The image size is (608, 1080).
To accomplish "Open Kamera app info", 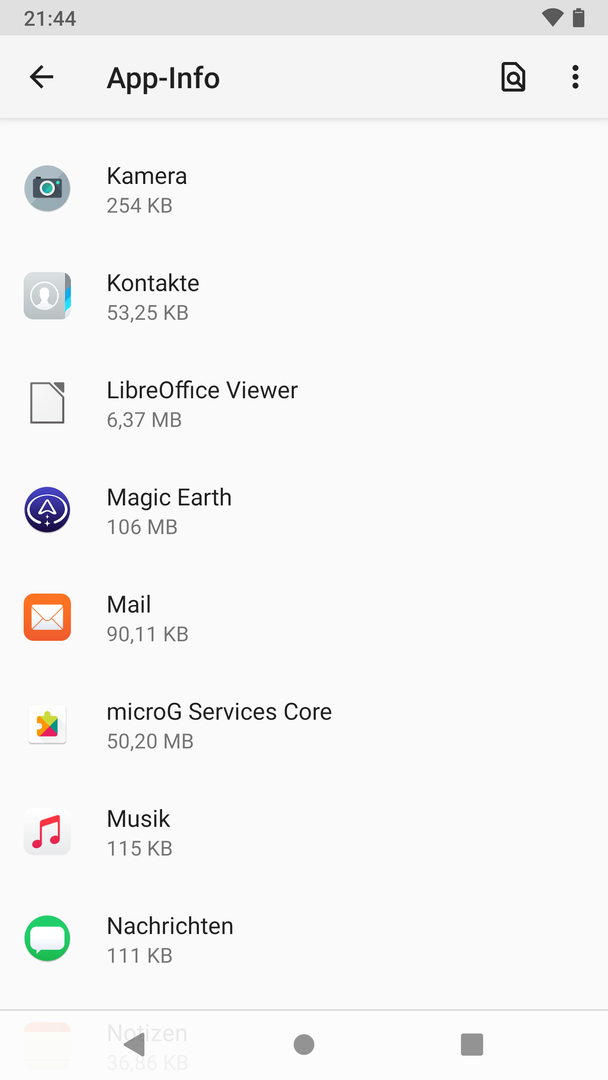I will tap(304, 189).
